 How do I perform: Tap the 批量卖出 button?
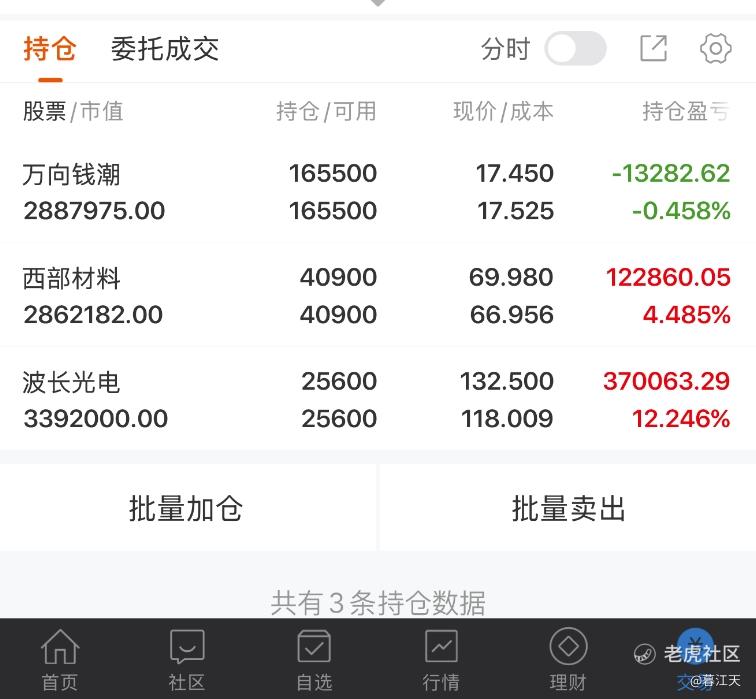(568, 508)
